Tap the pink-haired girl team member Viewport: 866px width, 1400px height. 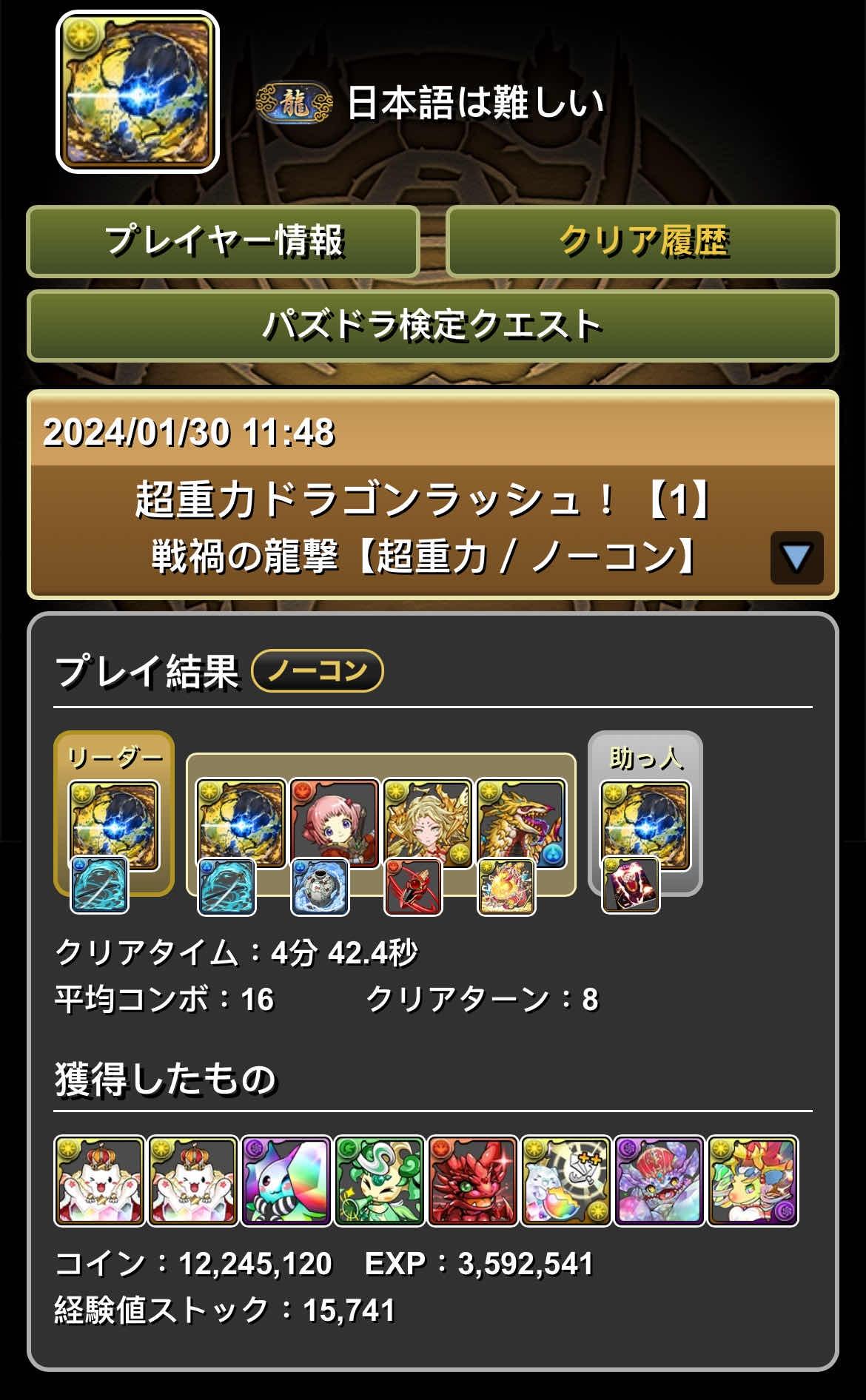(x=334, y=821)
